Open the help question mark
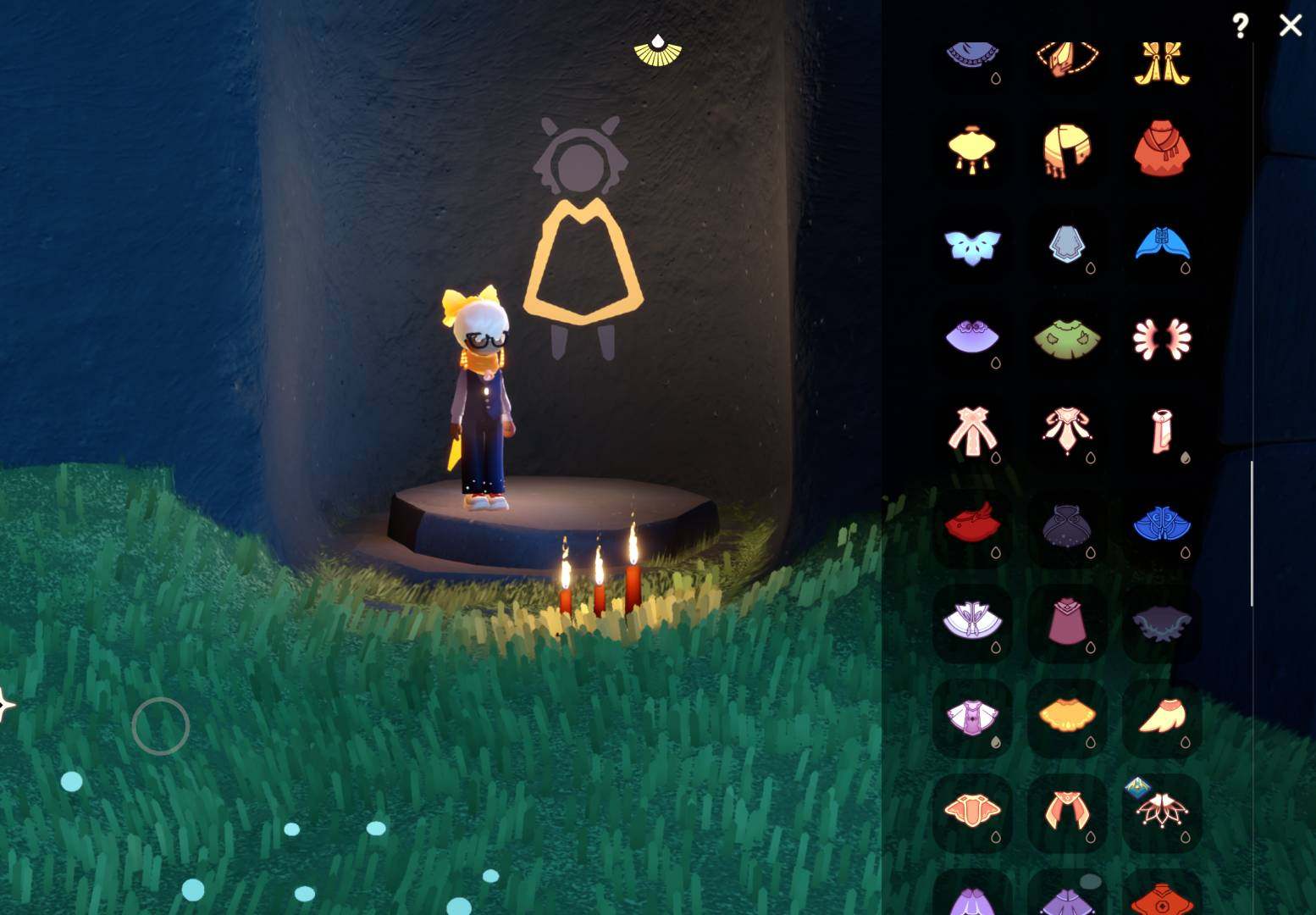This screenshot has height=915, width=1316. tap(1240, 26)
